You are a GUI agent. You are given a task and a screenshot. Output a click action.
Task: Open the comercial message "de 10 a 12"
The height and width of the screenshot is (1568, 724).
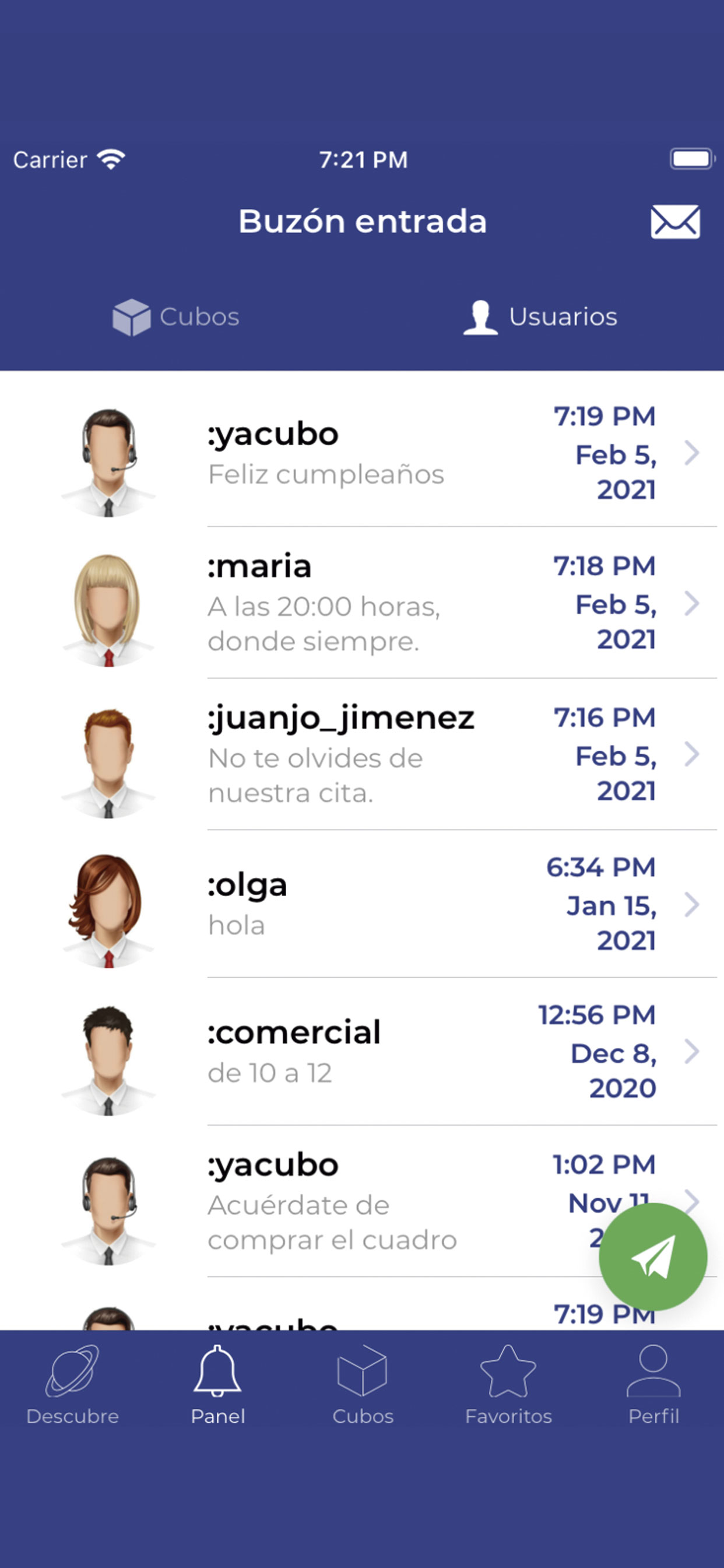[362, 1052]
